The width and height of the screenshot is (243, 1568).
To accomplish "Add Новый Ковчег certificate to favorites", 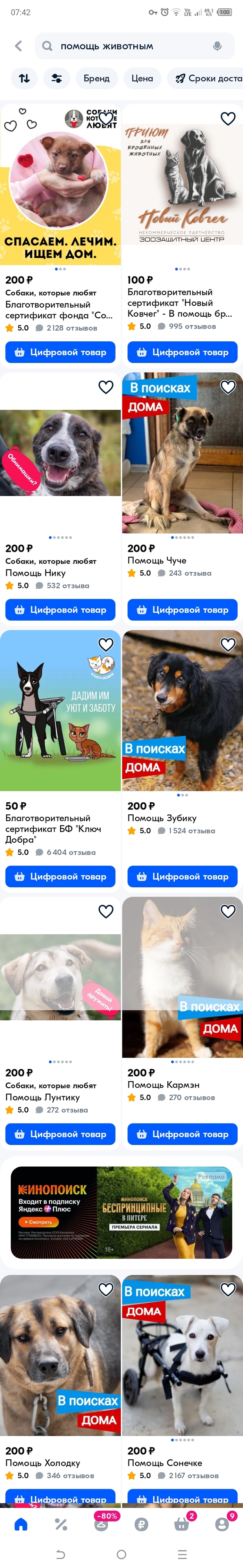I will click(228, 119).
